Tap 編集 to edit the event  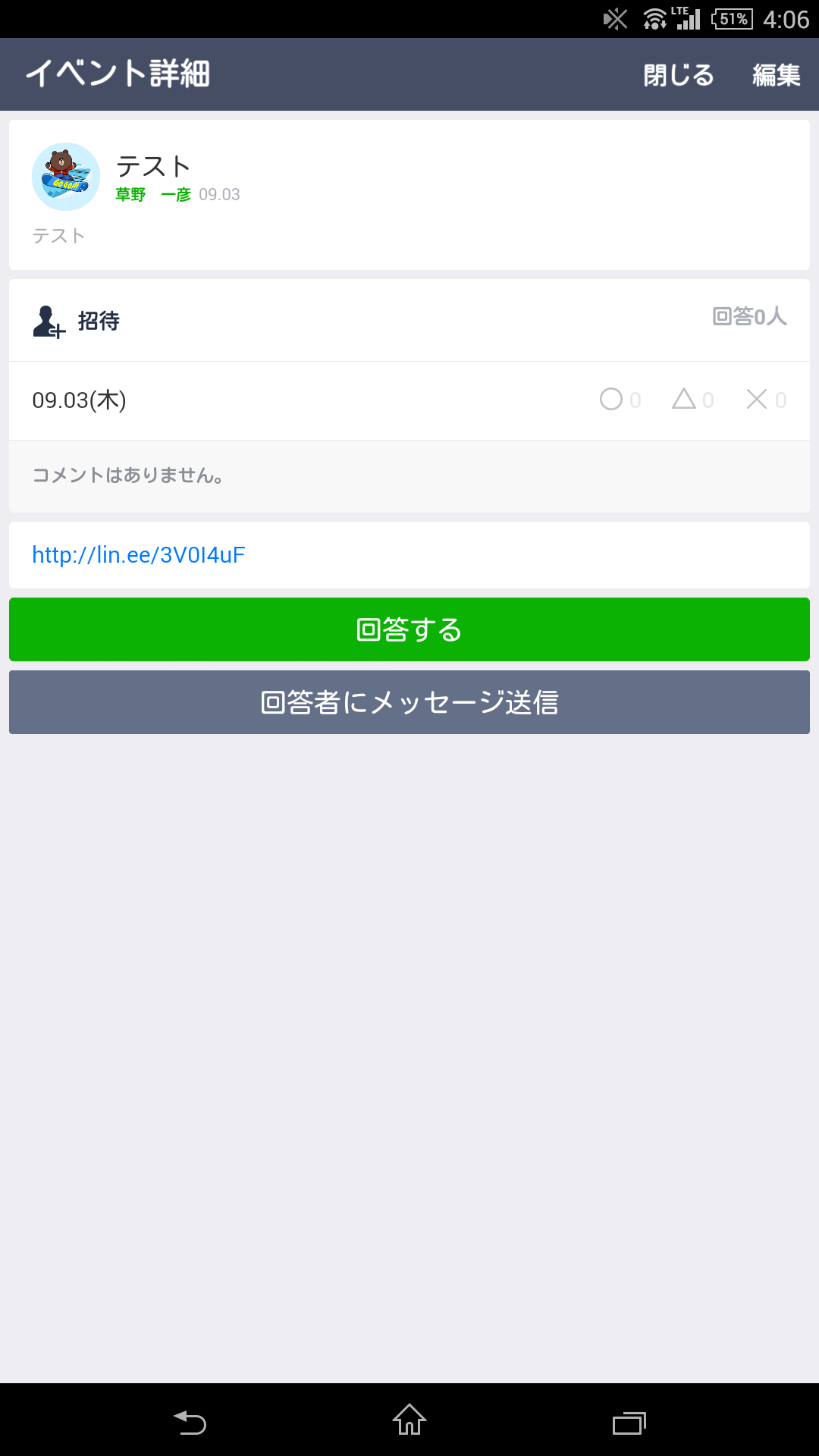coord(776,75)
